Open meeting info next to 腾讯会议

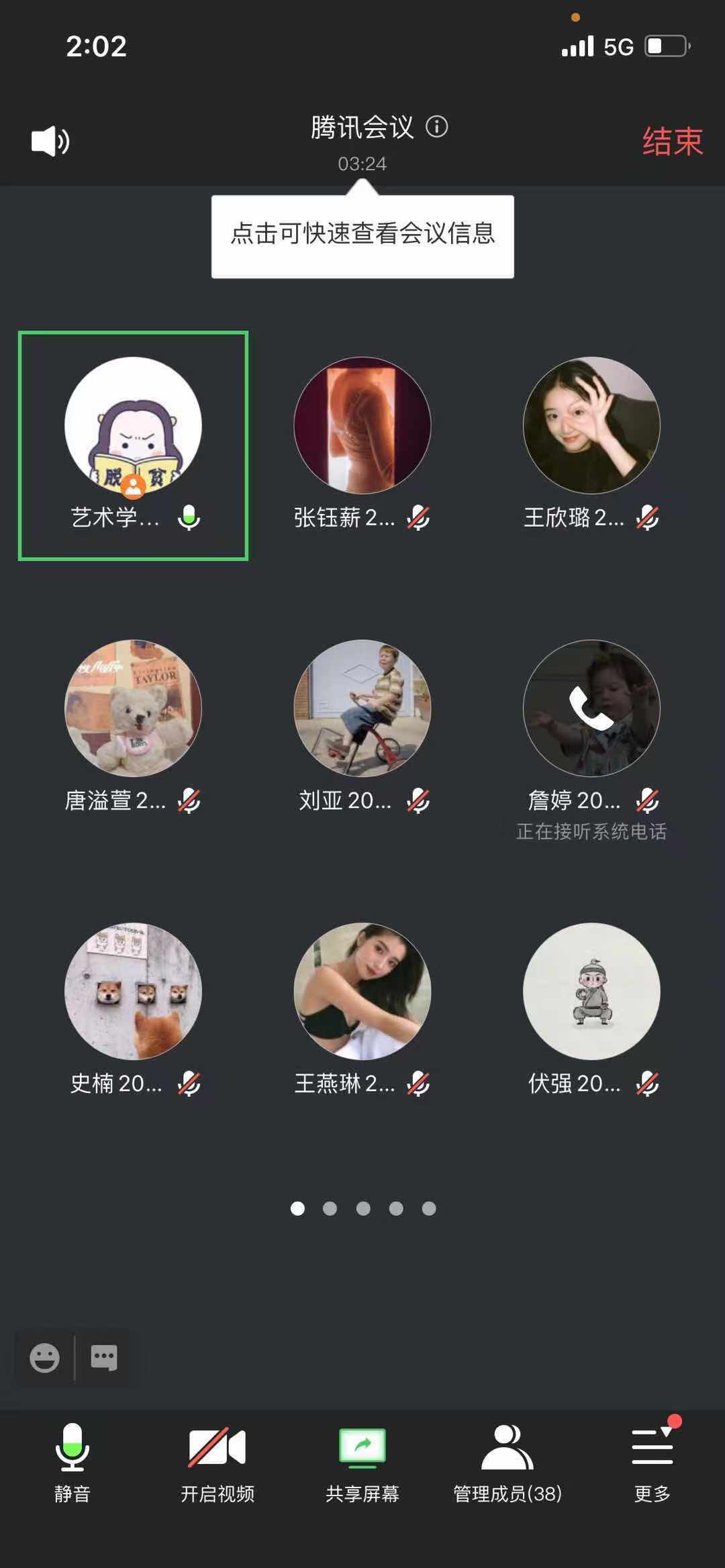coord(437,127)
